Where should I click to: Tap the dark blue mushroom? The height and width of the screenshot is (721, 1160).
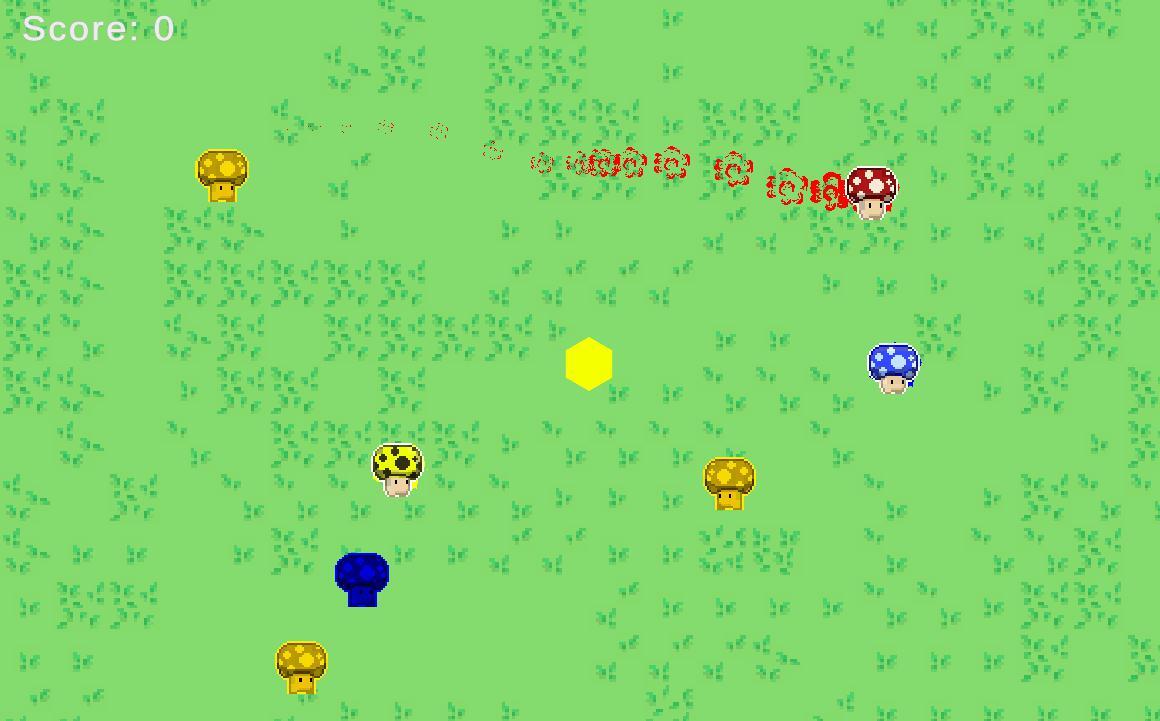362,579
